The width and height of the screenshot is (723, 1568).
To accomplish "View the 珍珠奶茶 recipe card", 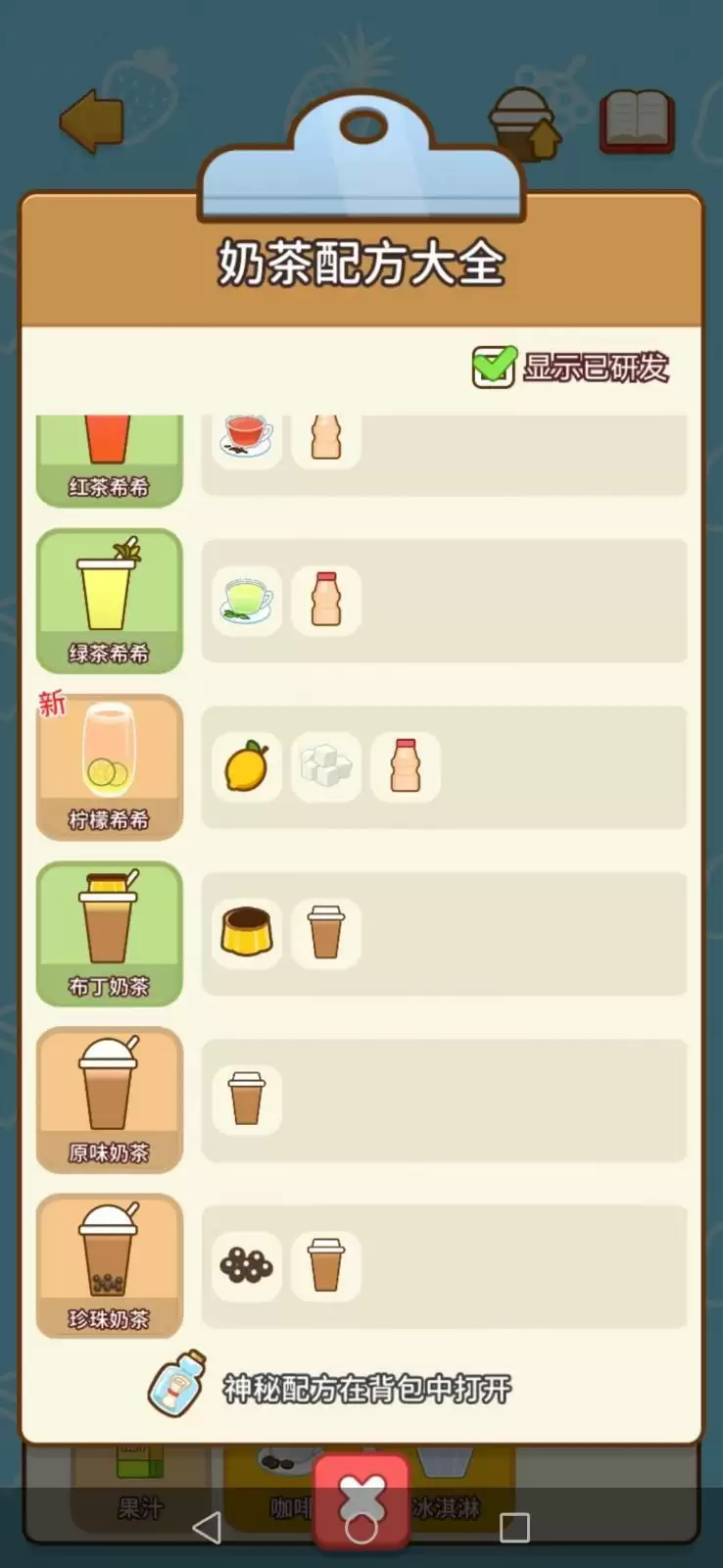I will tap(110, 1266).
